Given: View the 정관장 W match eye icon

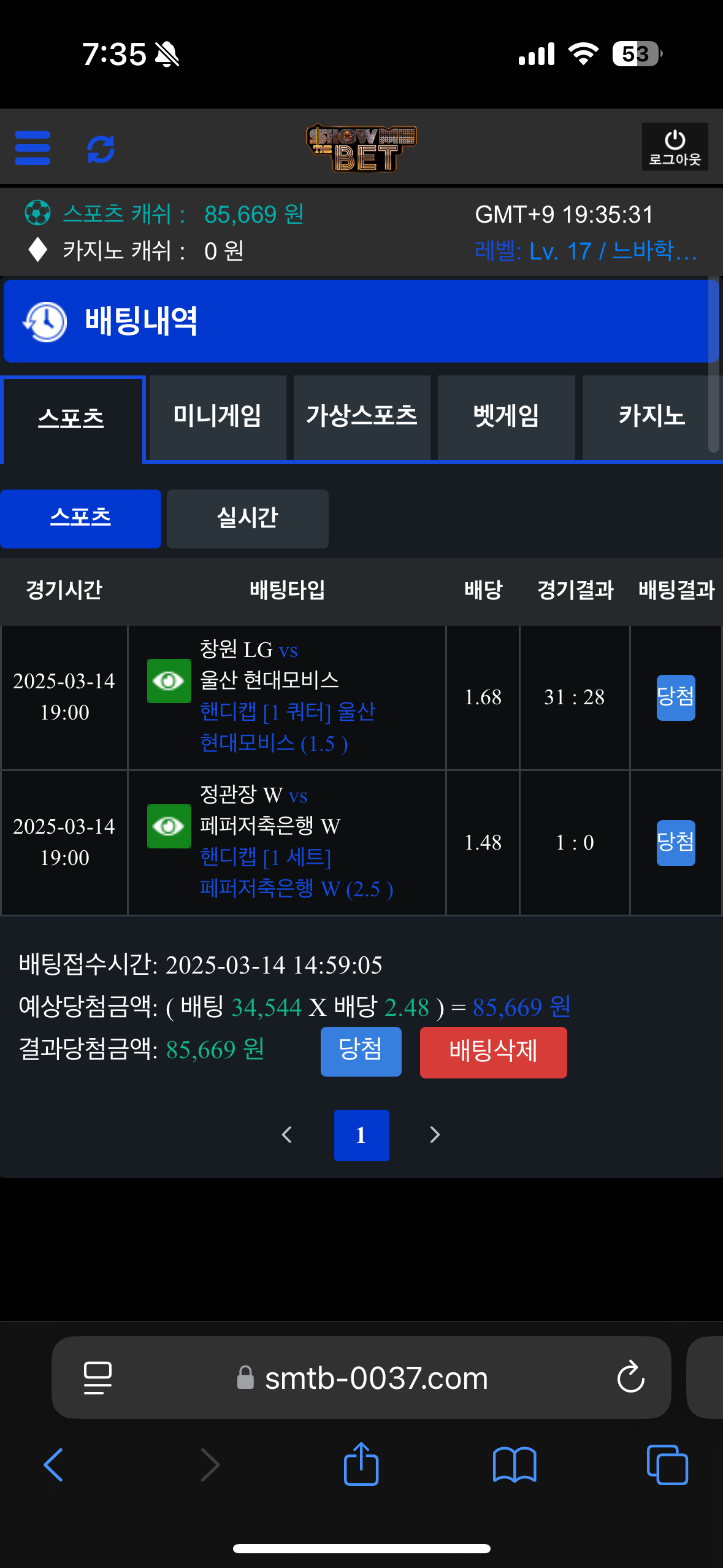Looking at the screenshot, I should [x=169, y=826].
